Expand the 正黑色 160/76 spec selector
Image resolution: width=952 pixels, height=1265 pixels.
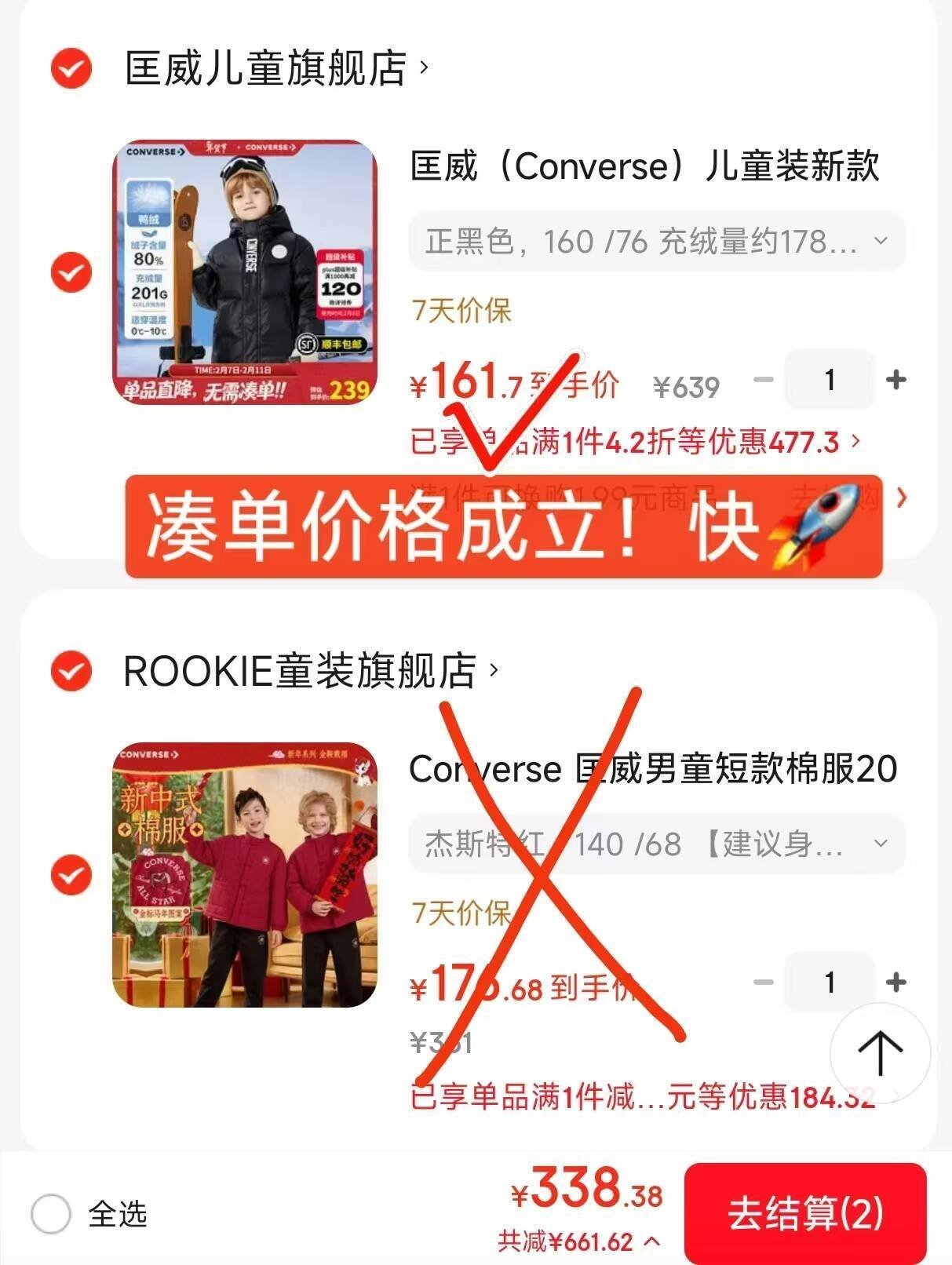click(x=656, y=242)
